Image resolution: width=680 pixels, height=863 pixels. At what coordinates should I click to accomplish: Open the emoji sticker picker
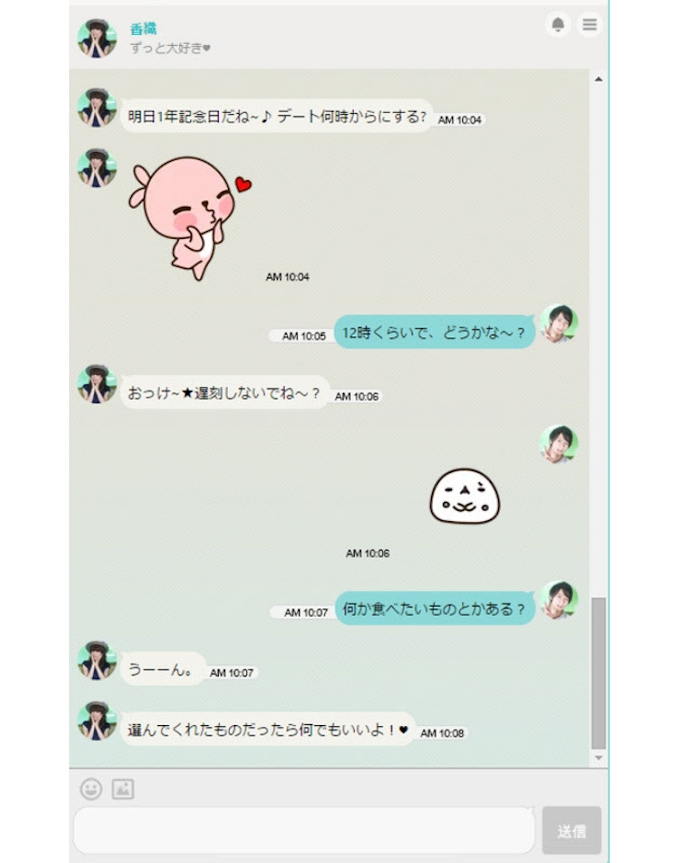pyautogui.click(x=91, y=789)
